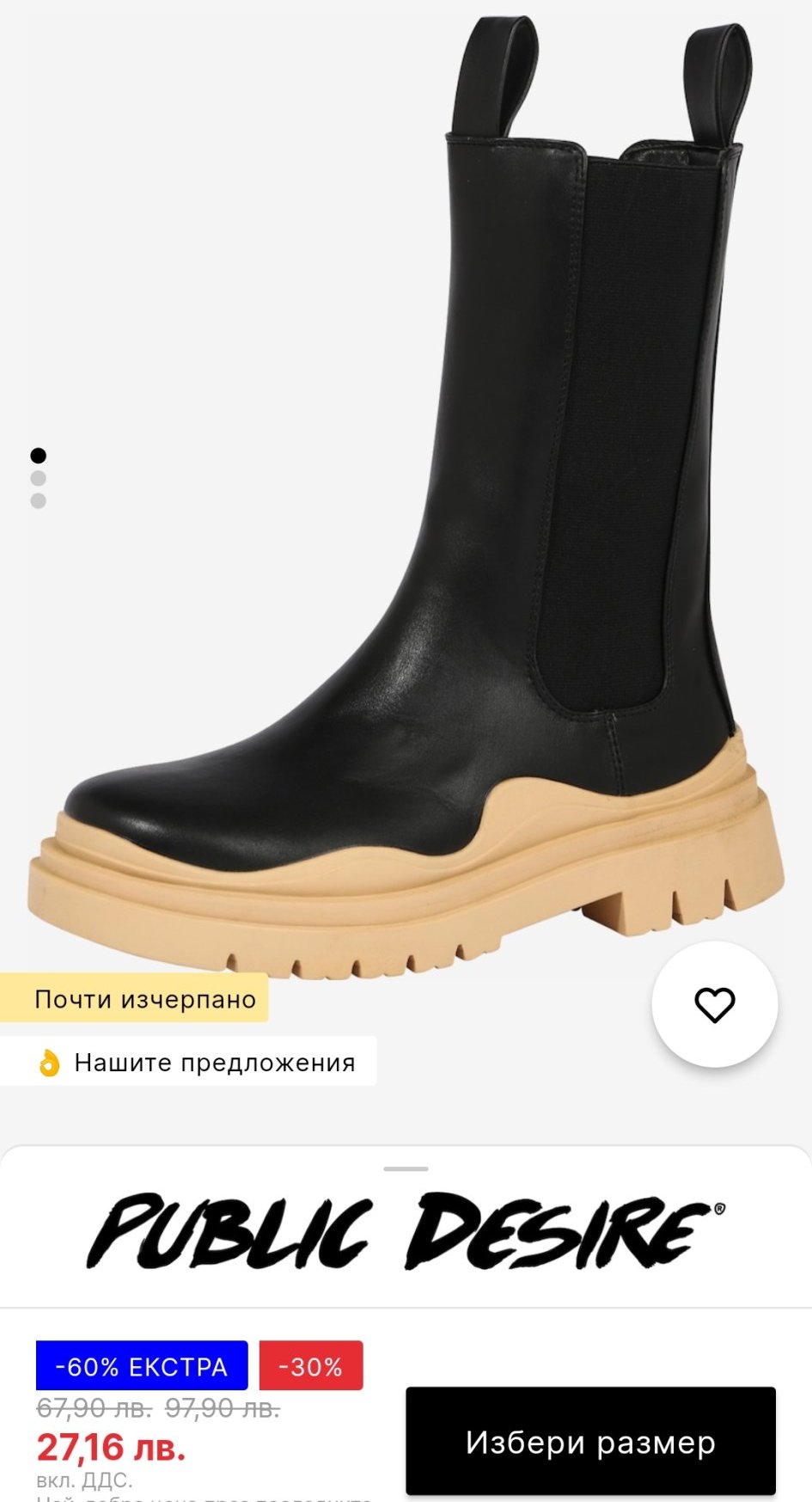Add the boot to the wishlist

[x=714, y=1004]
